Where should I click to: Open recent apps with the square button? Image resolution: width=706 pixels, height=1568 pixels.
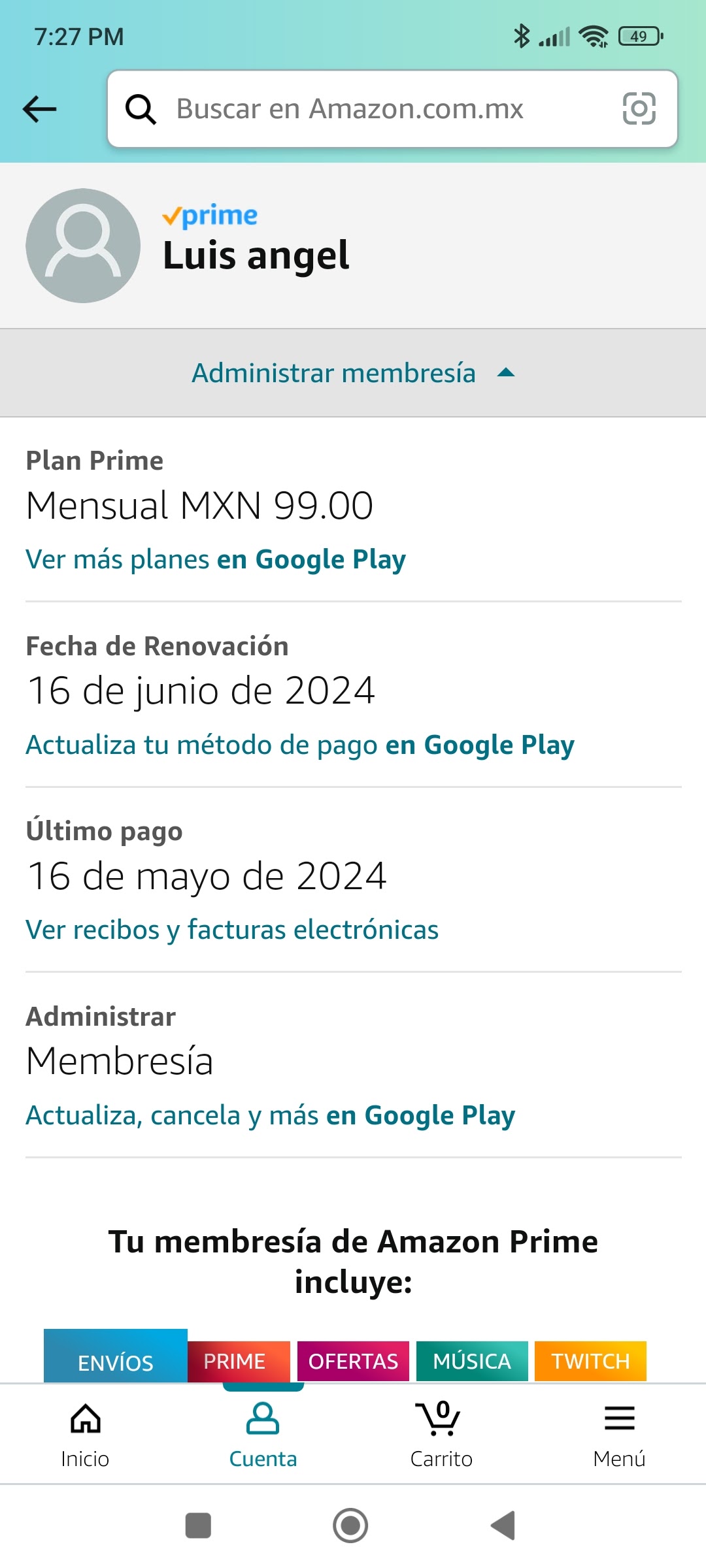[198, 1526]
